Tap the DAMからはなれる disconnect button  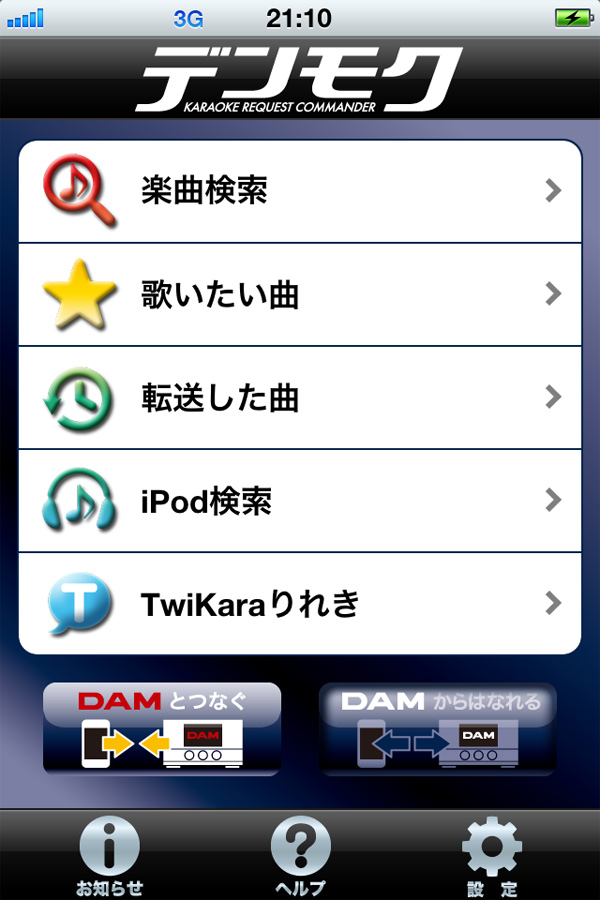click(438, 729)
